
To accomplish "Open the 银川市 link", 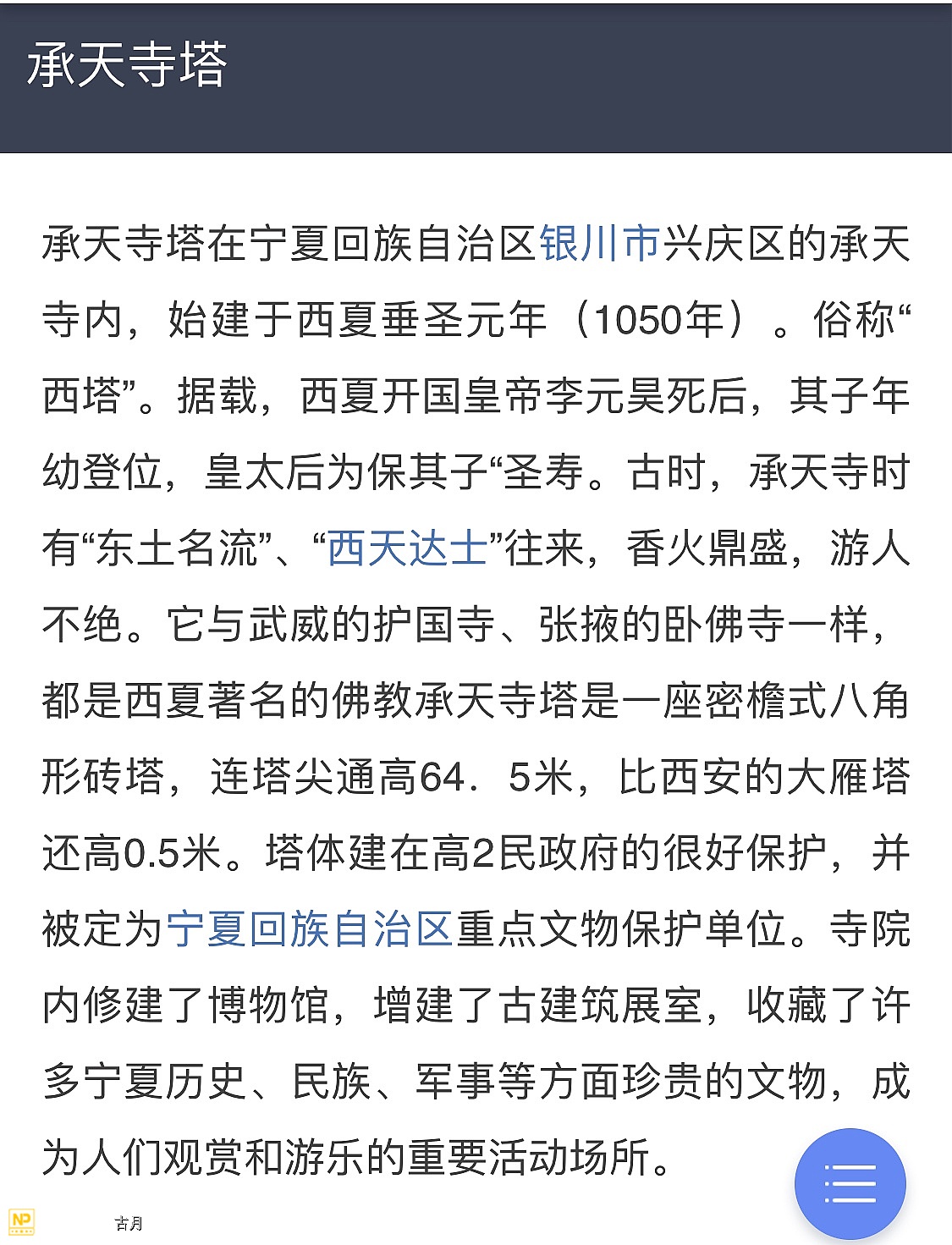I will click(599, 244).
